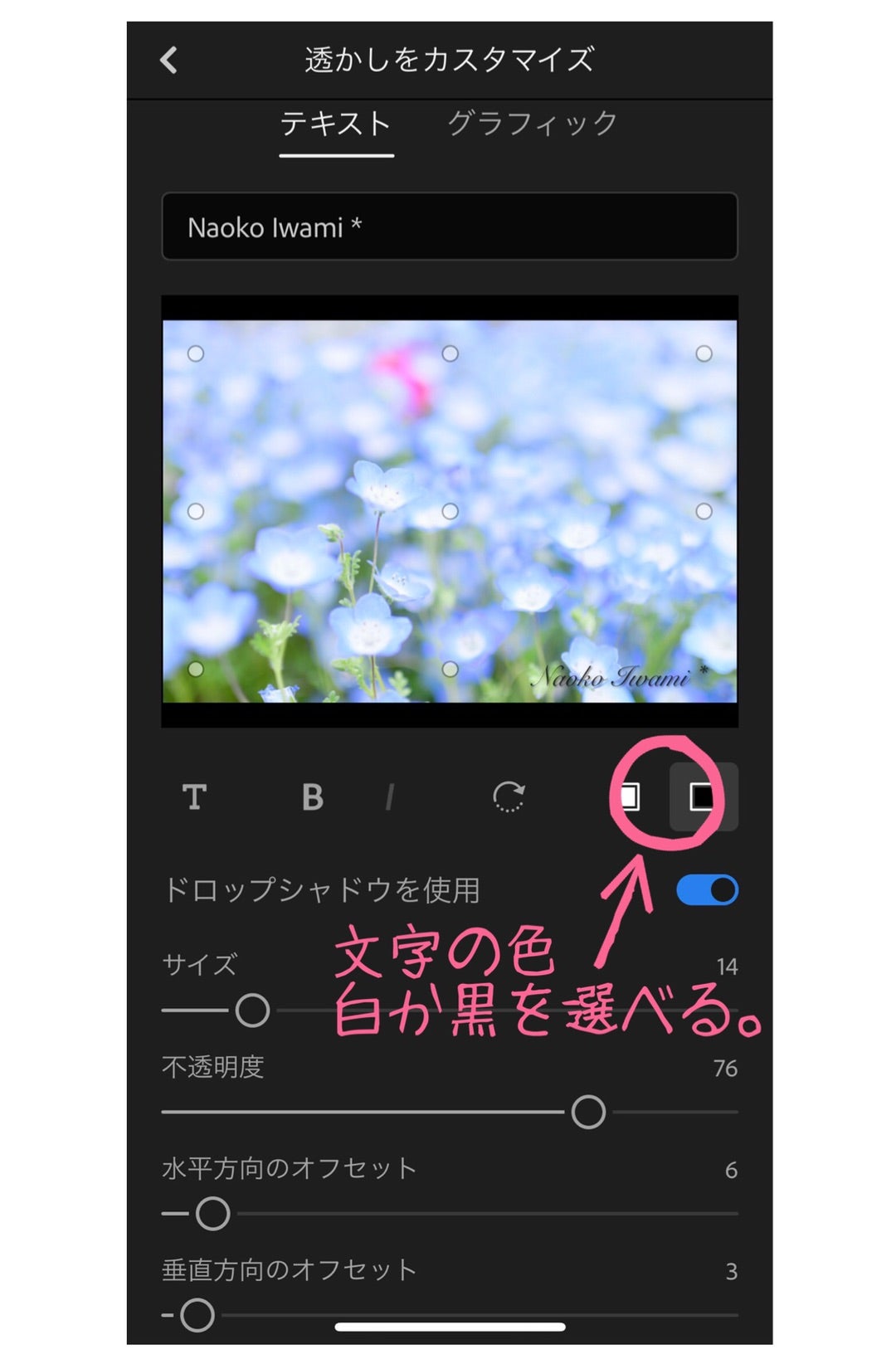The height and width of the screenshot is (1359, 896).
Task: Disable the ドロップシャドウを使用 switch
Action: pyautogui.click(x=707, y=890)
